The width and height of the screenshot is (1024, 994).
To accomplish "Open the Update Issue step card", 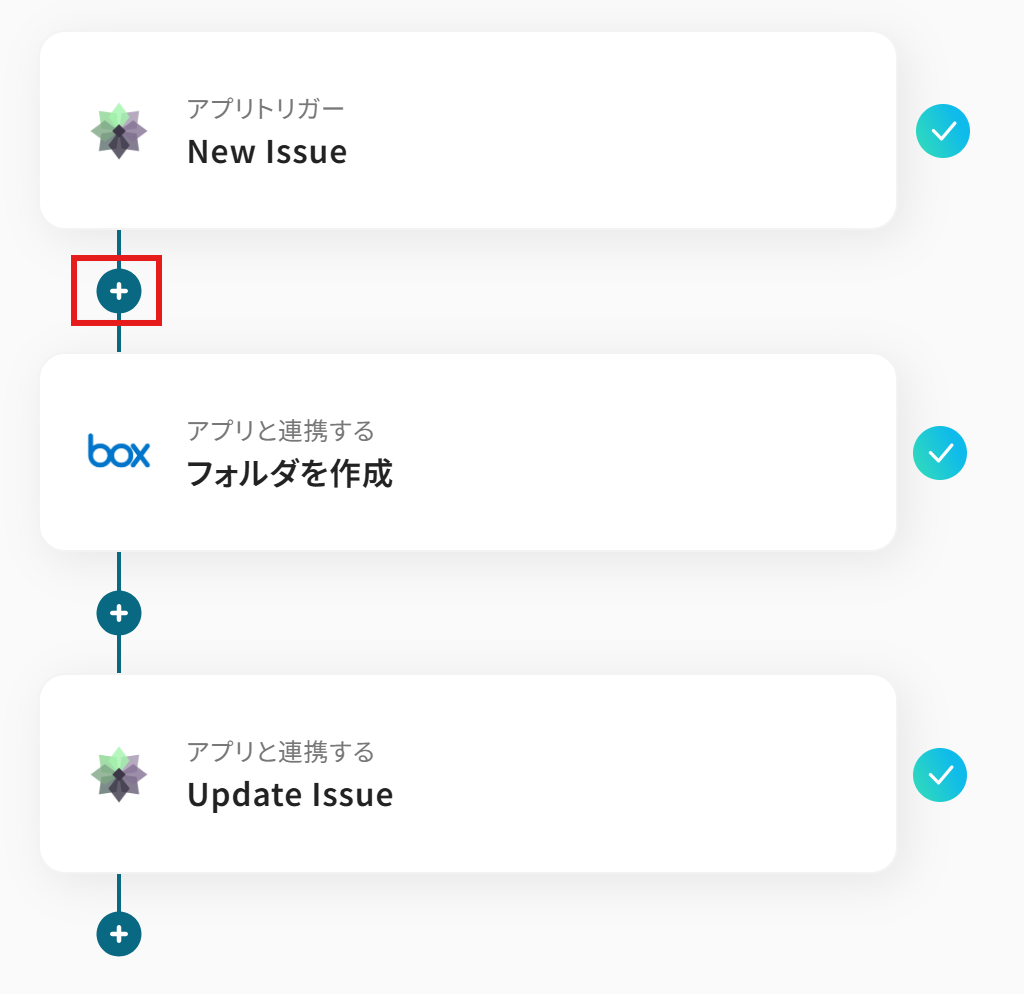I will (x=467, y=774).
